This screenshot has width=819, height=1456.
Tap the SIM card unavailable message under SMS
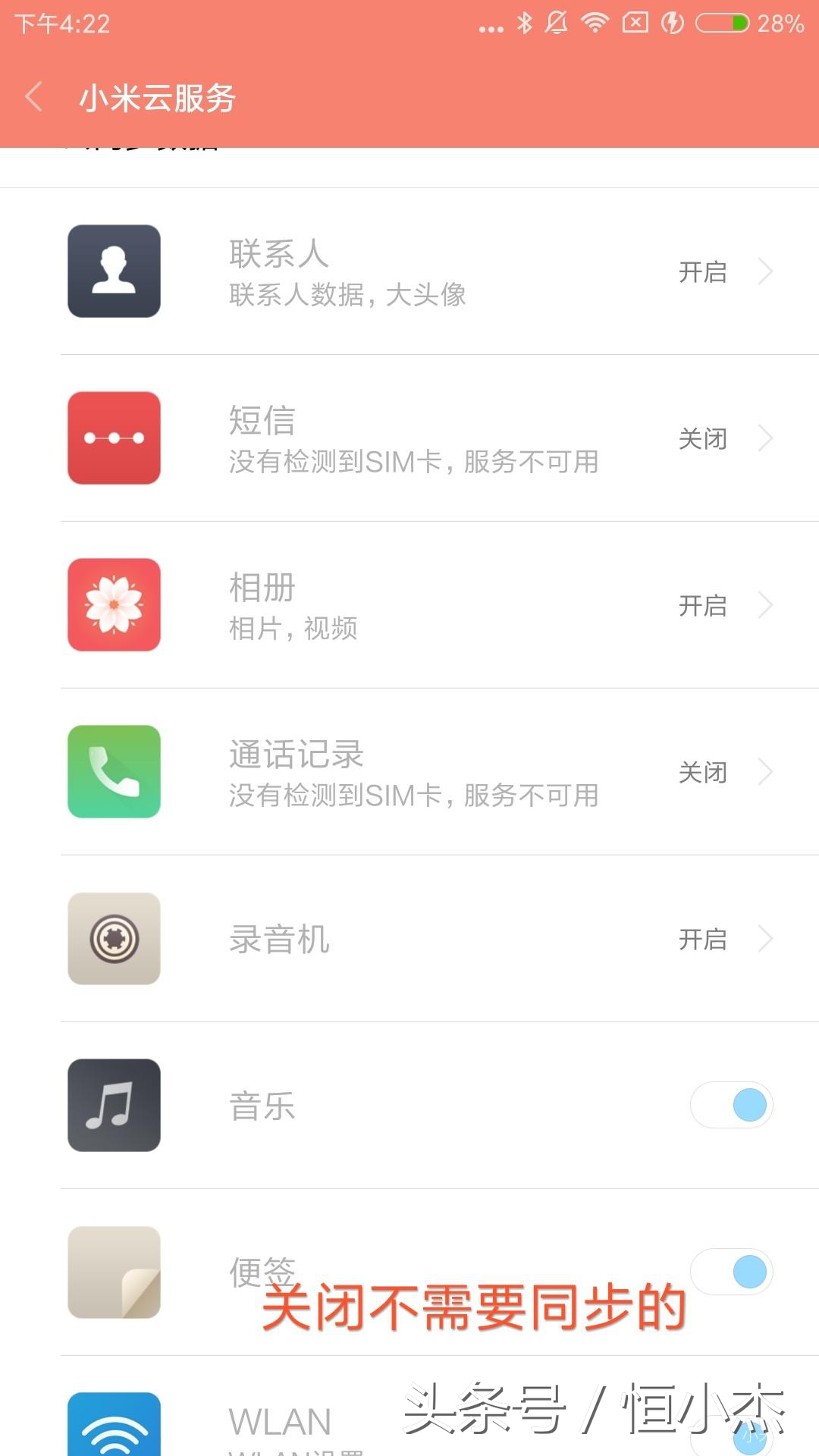tap(413, 463)
